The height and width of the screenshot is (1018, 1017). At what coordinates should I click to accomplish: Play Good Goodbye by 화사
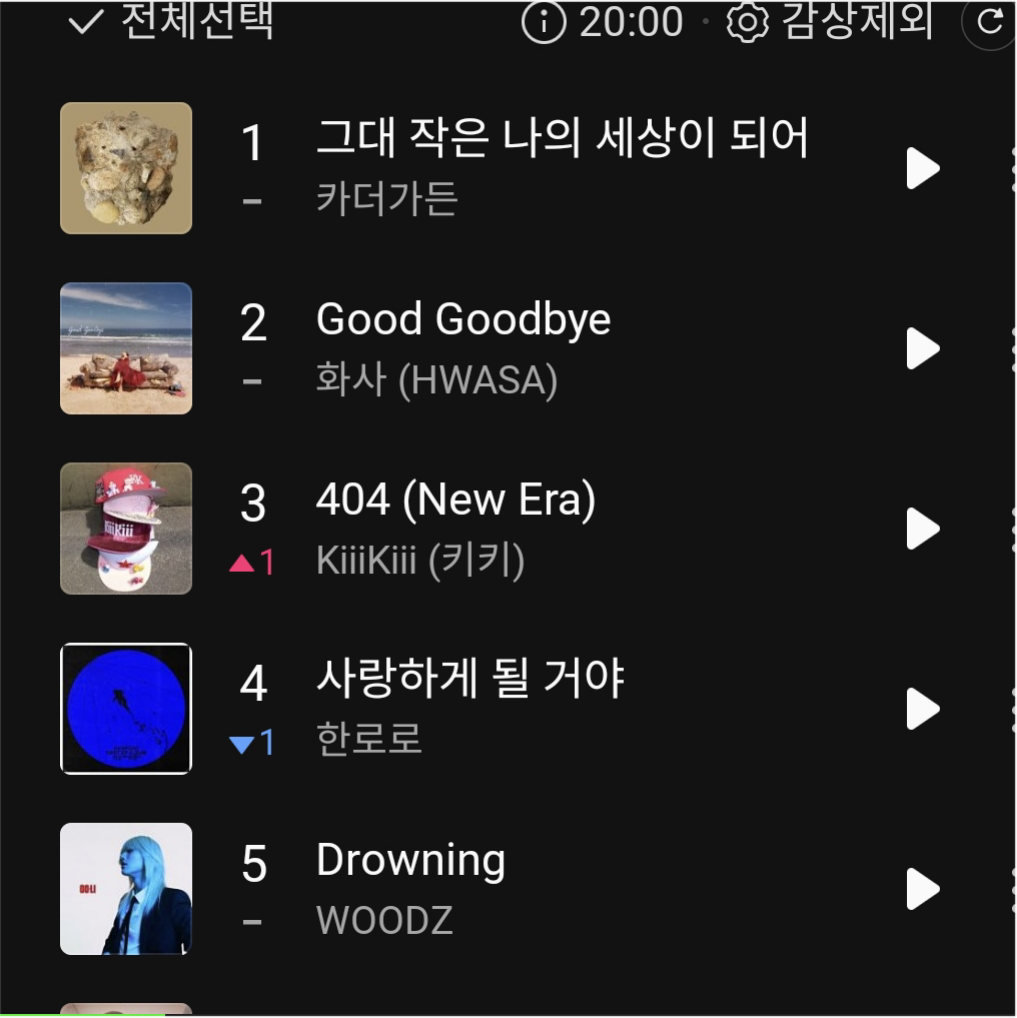click(x=922, y=348)
